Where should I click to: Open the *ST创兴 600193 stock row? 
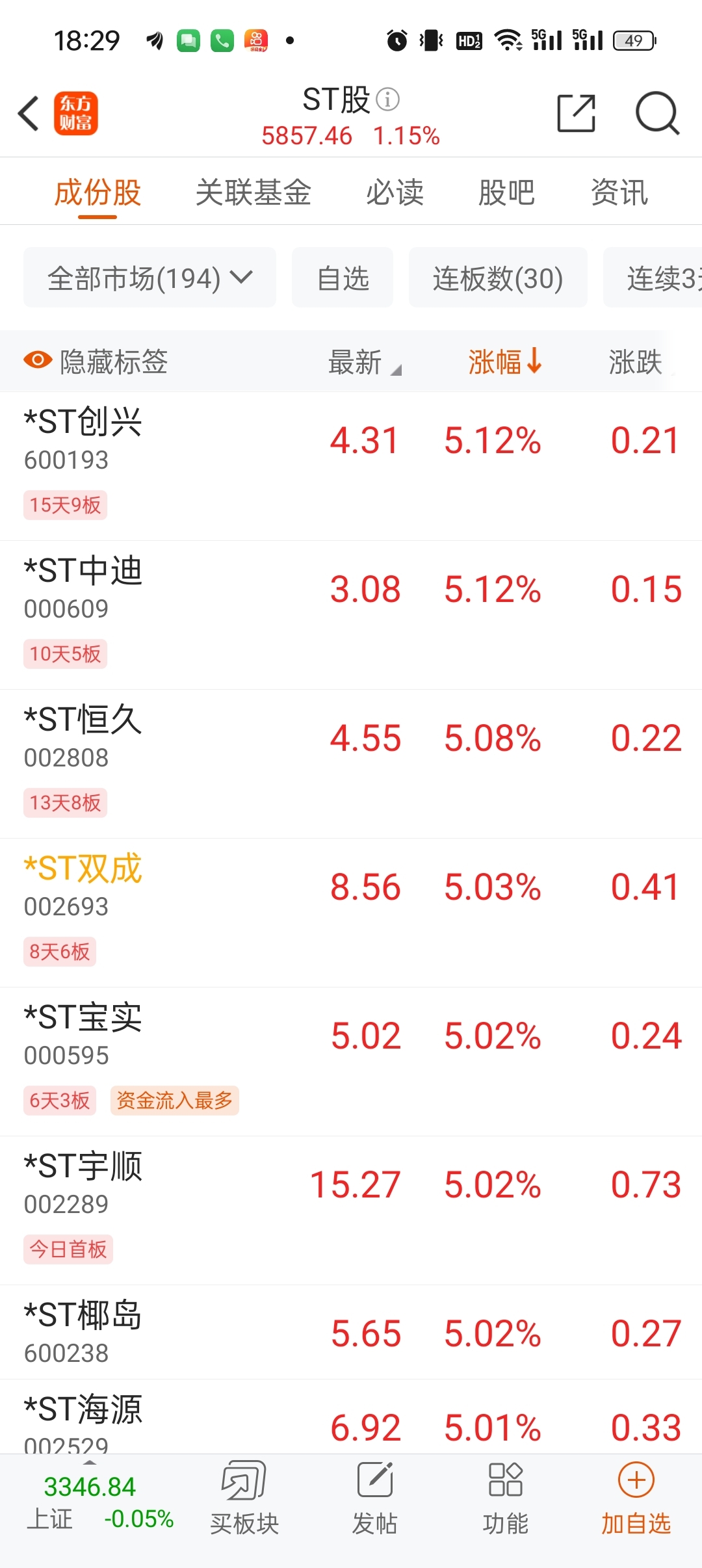tap(351, 465)
